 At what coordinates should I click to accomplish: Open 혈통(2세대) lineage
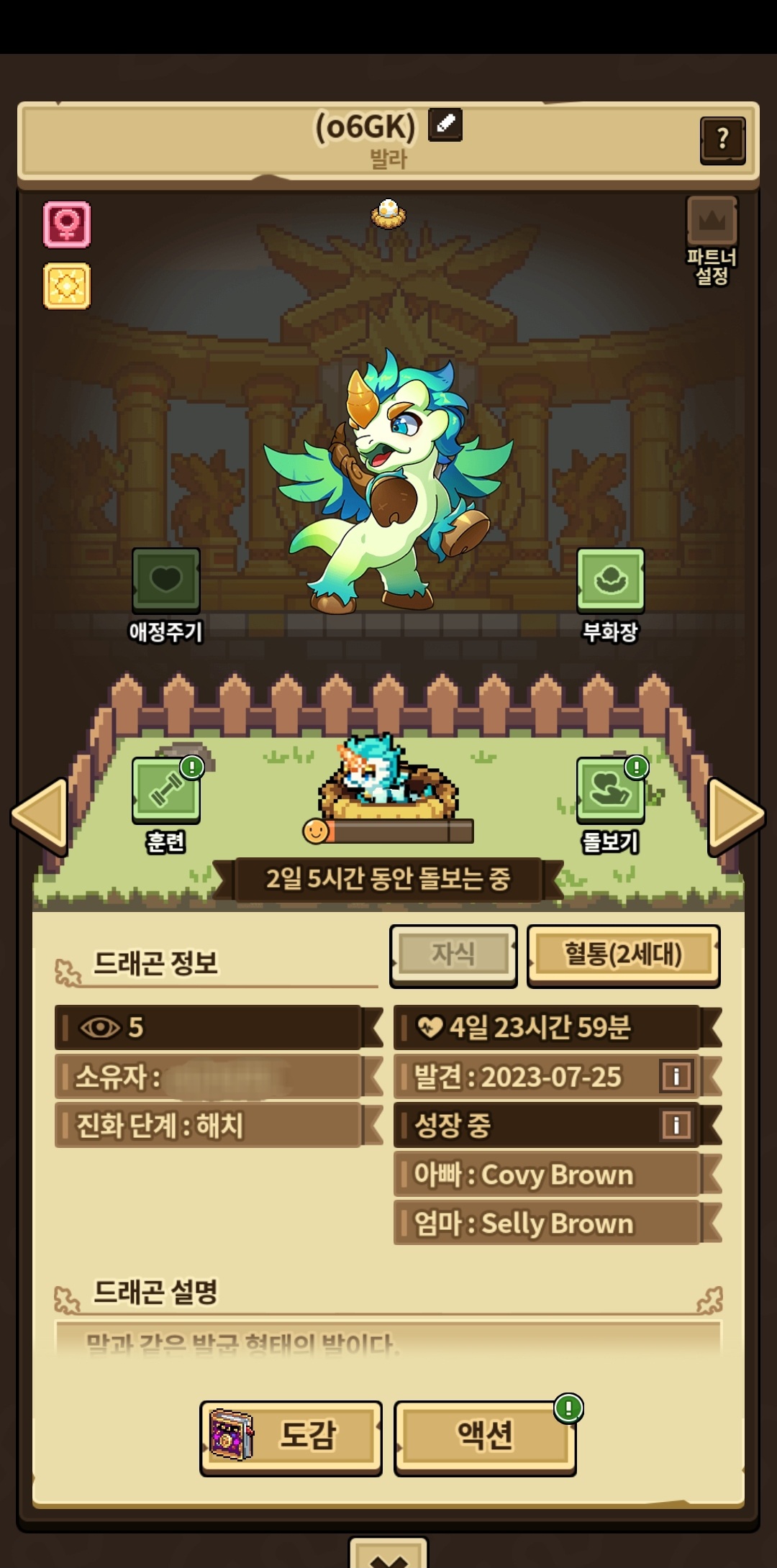point(623,955)
